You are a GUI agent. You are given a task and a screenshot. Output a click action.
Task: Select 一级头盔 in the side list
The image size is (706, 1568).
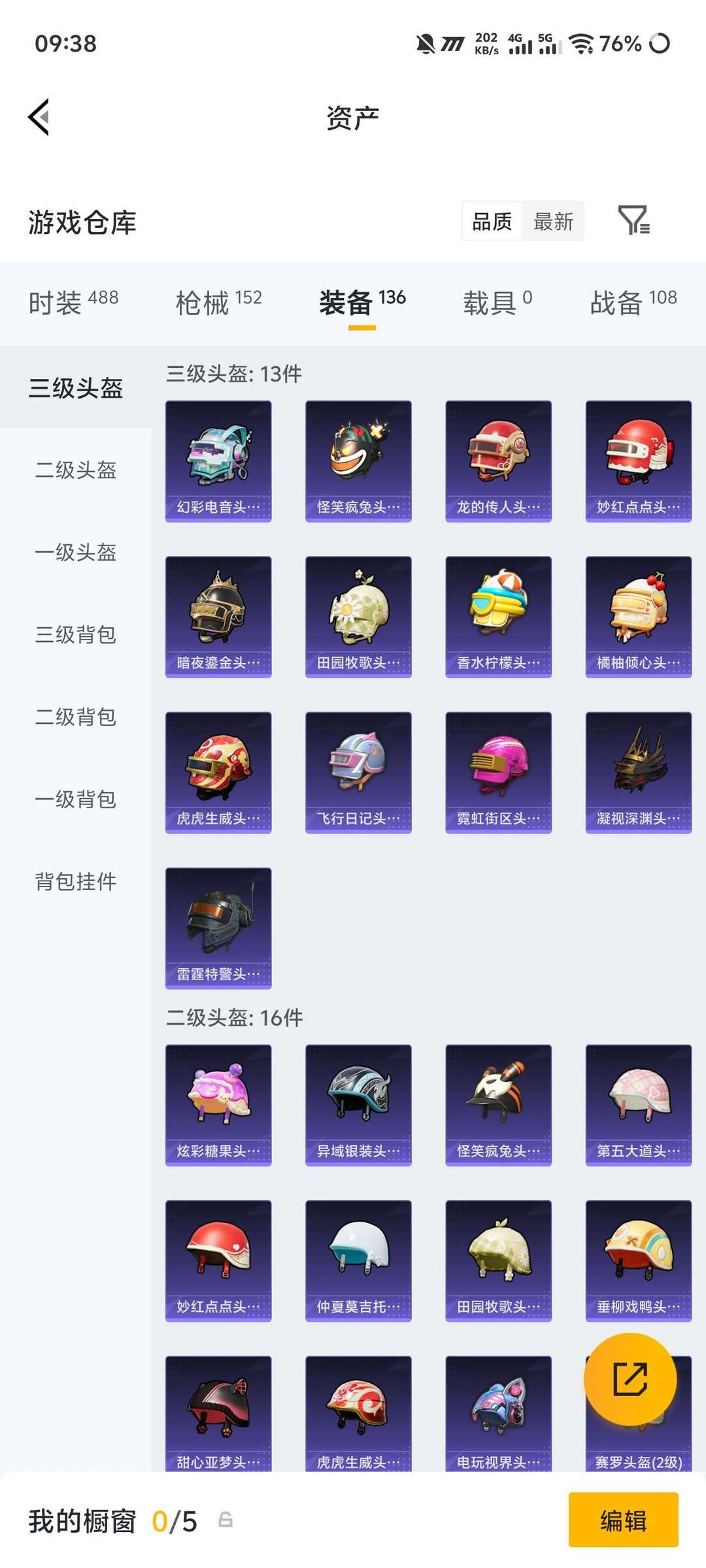coord(76,552)
